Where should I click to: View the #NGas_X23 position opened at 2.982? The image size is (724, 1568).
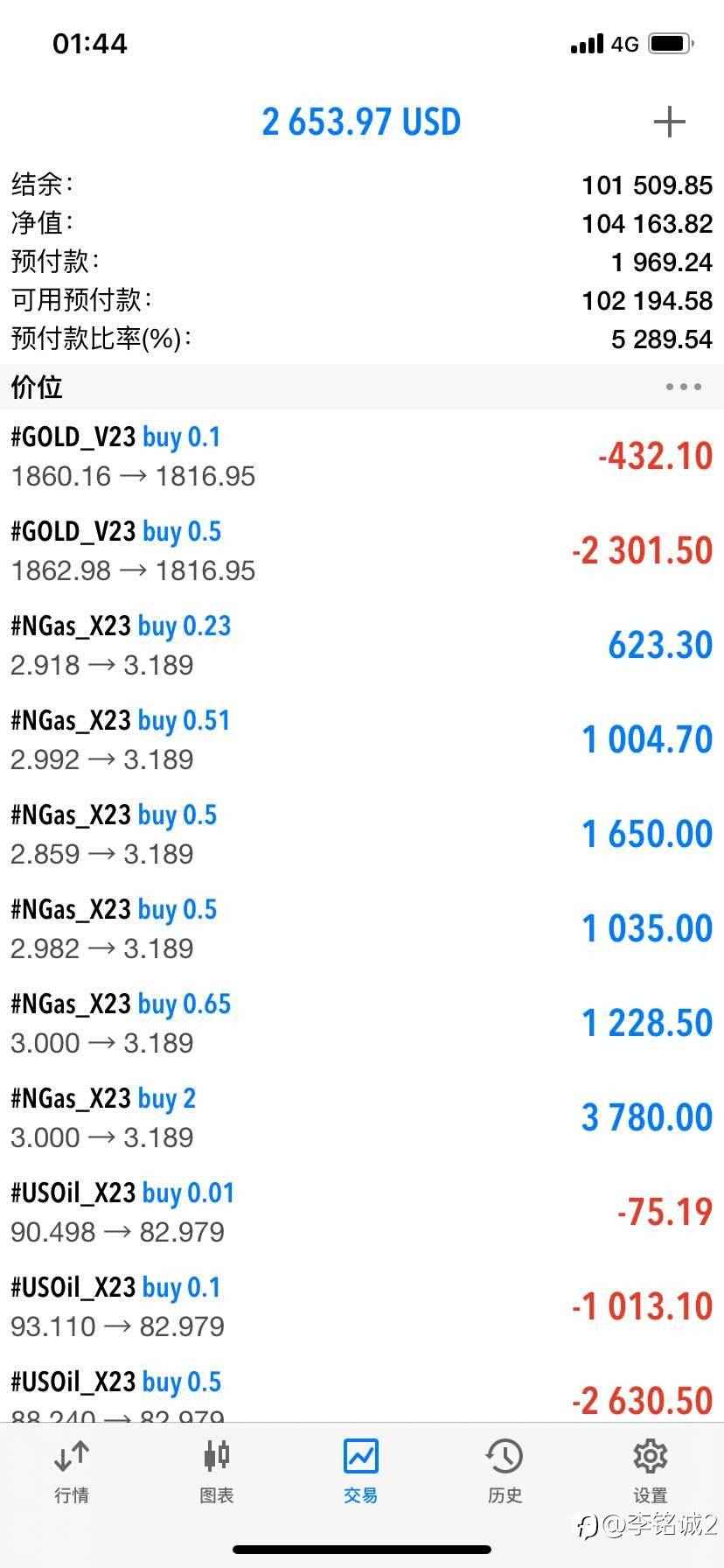362,929
